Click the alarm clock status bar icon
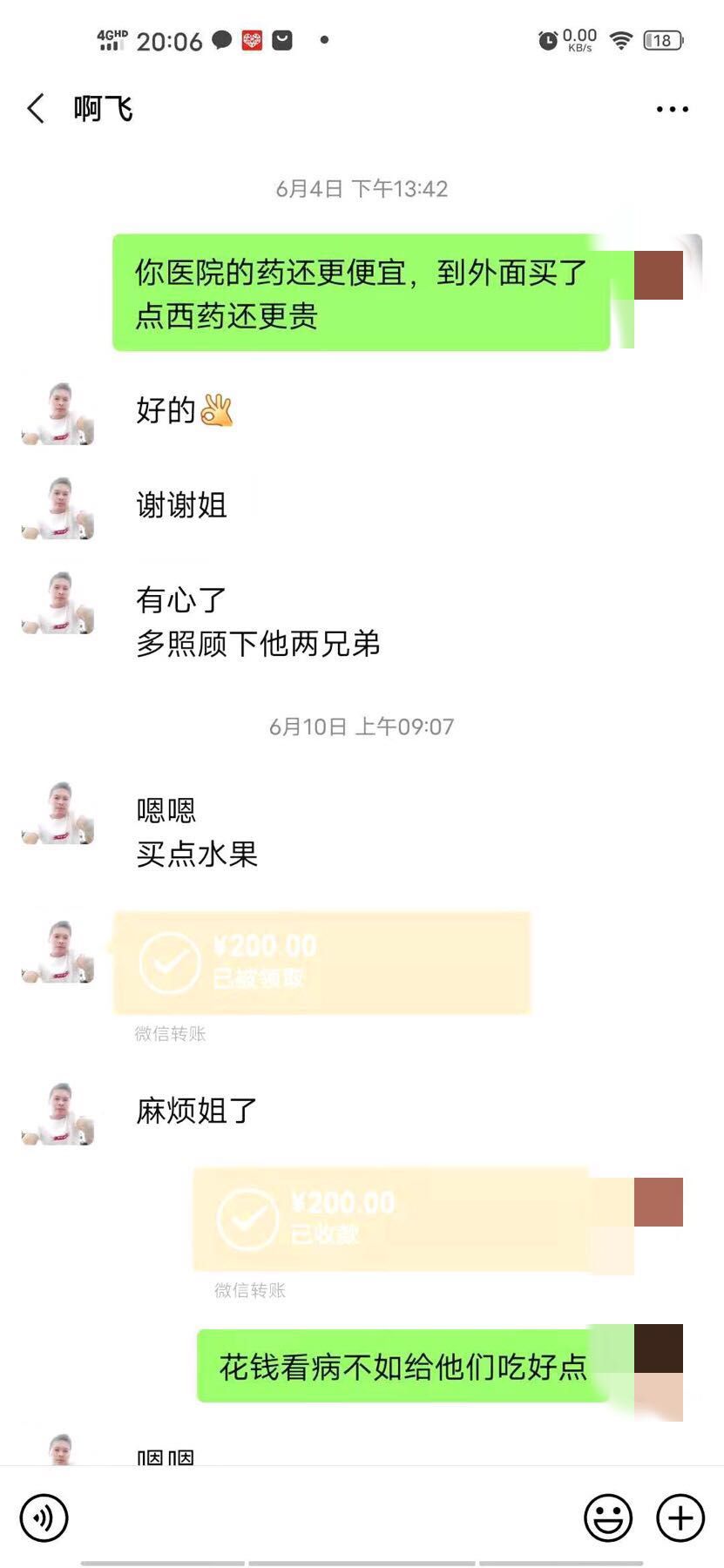Image resolution: width=724 pixels, height=1568 pixels. (547, 38)
